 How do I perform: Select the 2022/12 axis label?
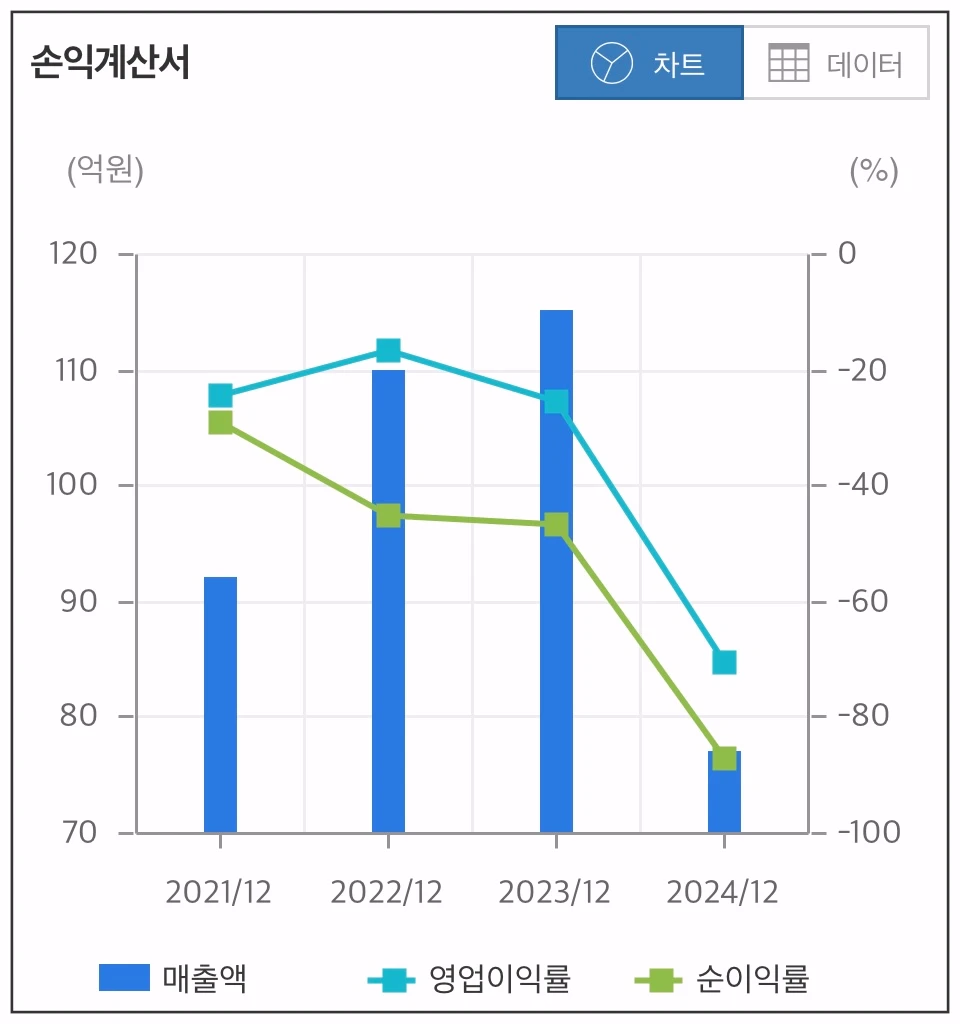386,889
